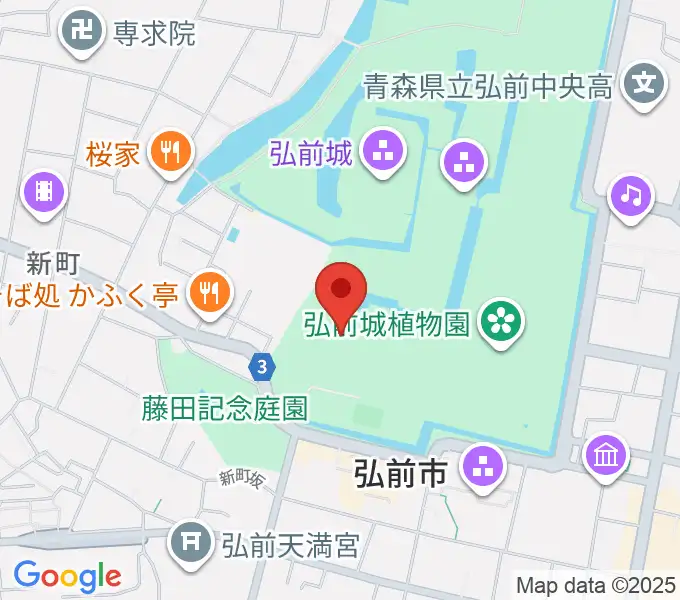
Task: Open the かふく亭 restaurant marker
Action: coord(210,291)
